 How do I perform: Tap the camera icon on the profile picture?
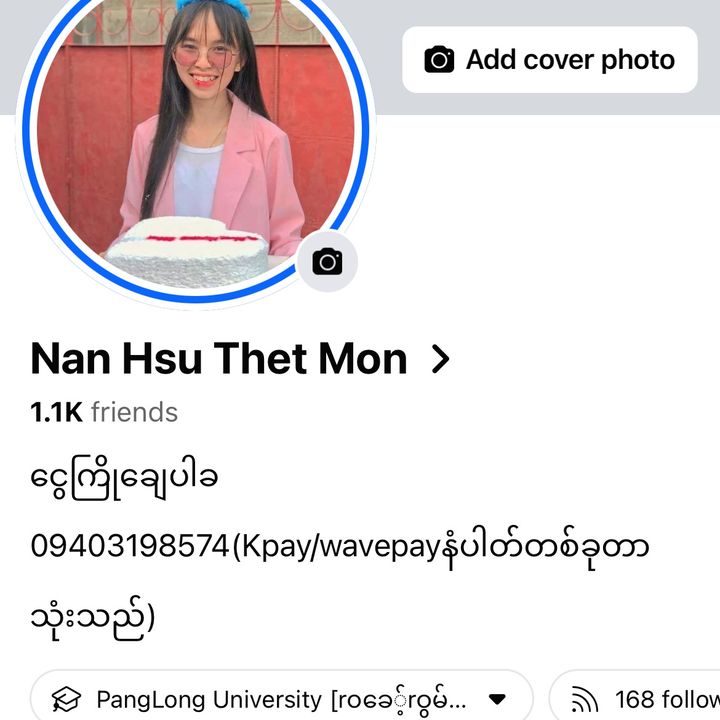[x=327, y=263]
